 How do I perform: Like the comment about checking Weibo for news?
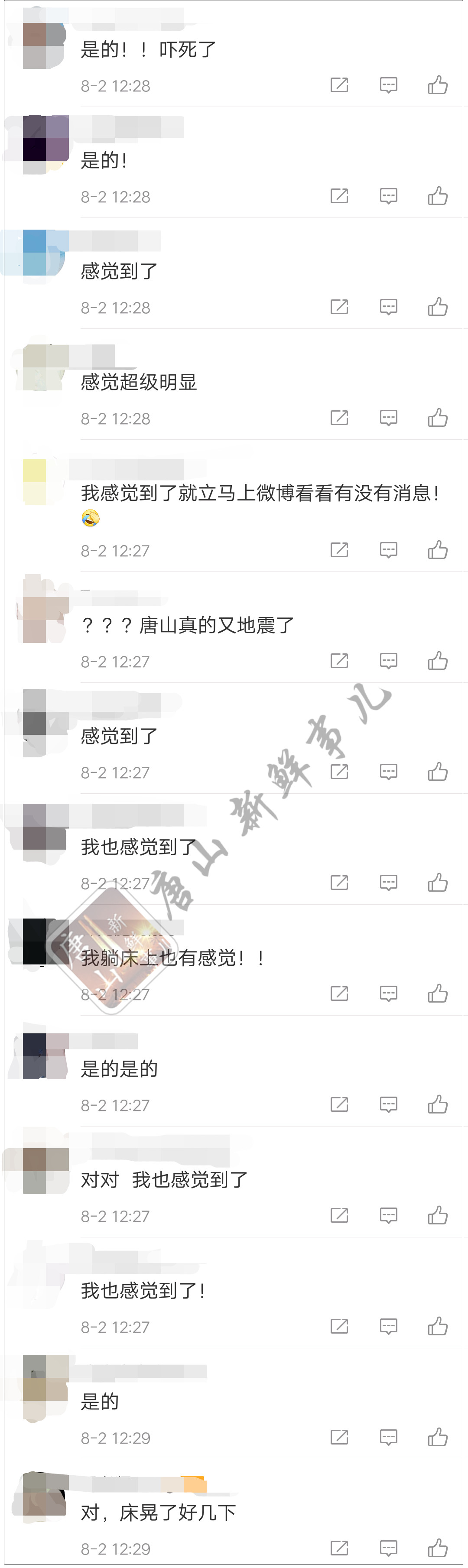438,550
